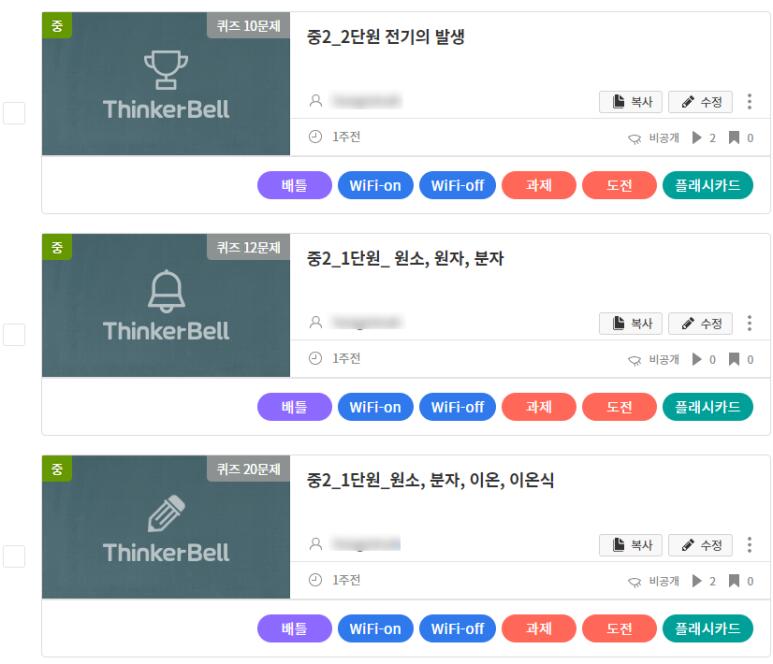Check the box for 중2_1단원_원소, 분자, 이온, 이온식
773x664 pixels.
(x=14, y=557)
